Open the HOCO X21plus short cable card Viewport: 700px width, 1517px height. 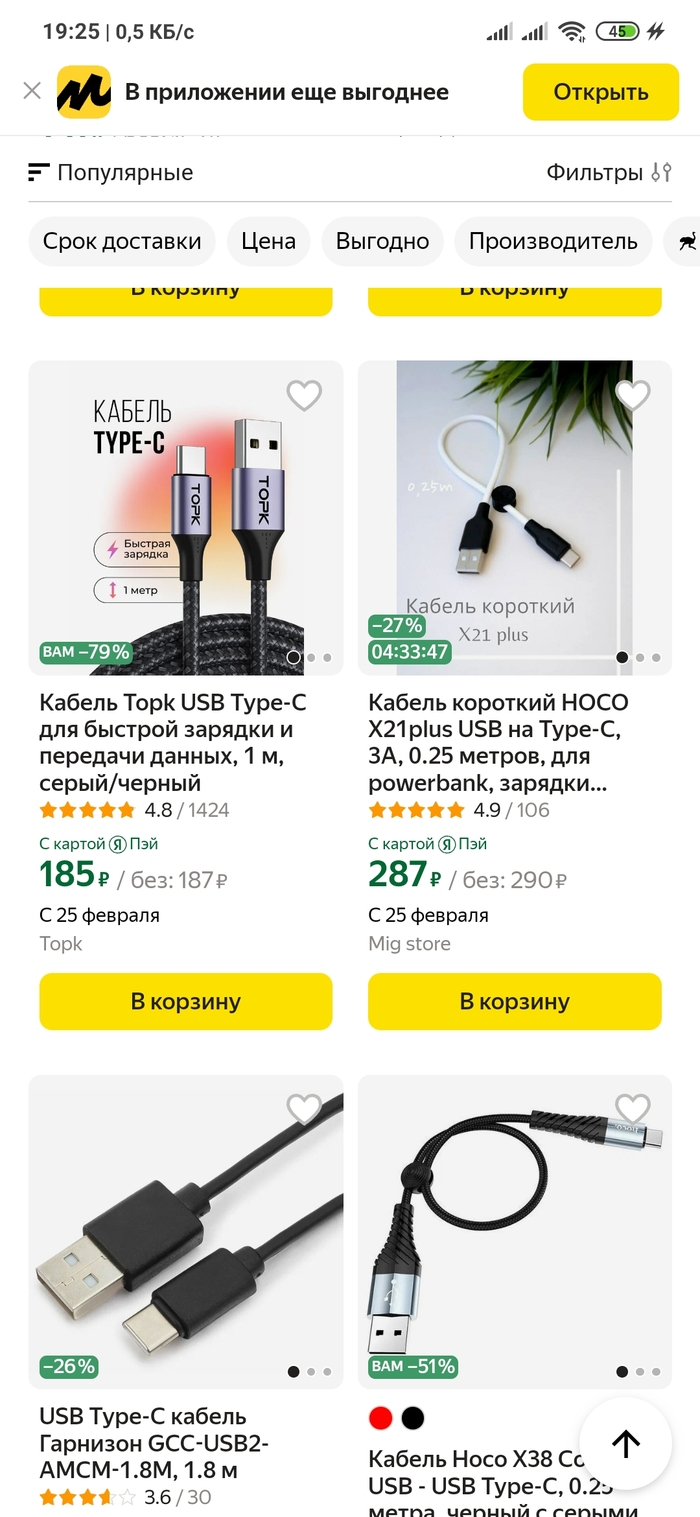coord(498,742)
